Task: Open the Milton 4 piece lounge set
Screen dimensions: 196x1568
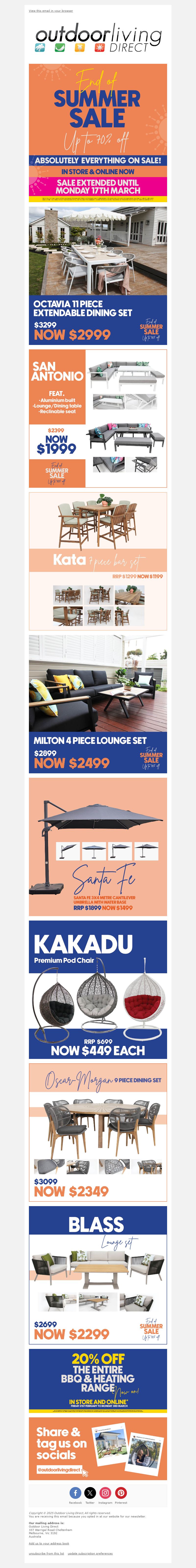Action: 98,704
